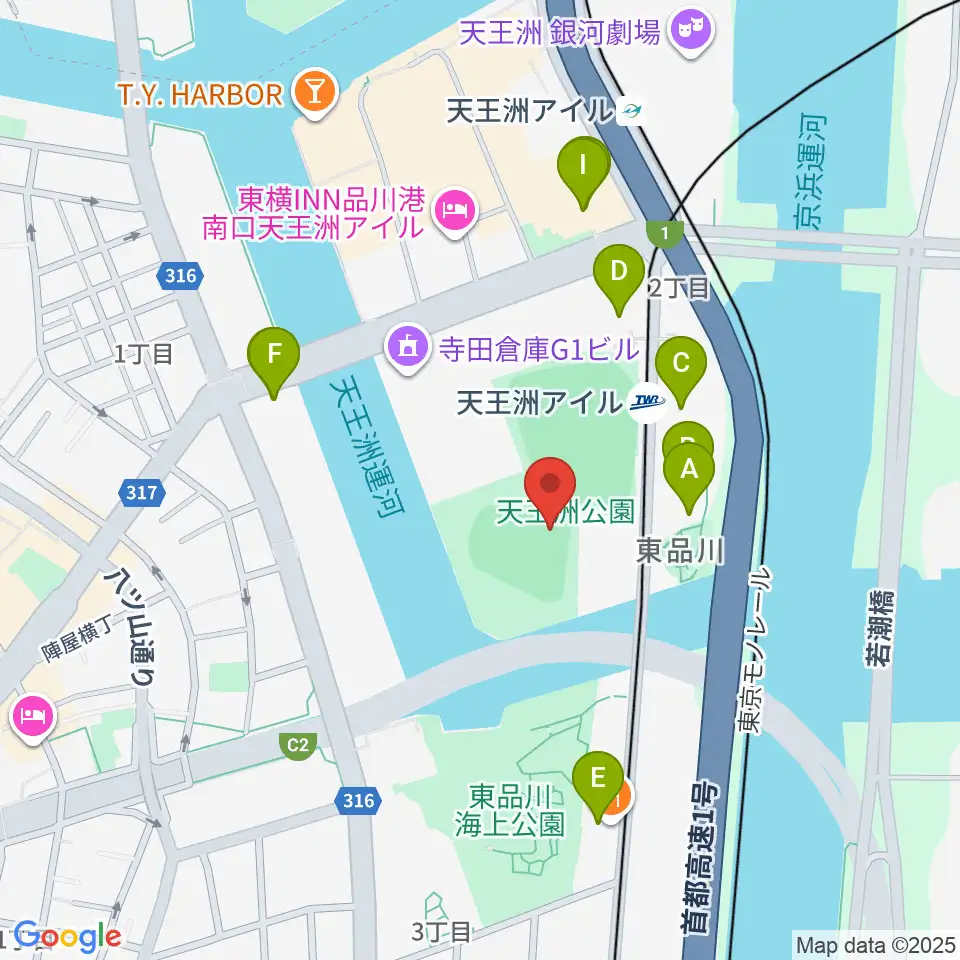This screenshot has width=960, height=960.
Task: Select the 寺田倉庫G1ビル museum pin
Action: point(408,348)
